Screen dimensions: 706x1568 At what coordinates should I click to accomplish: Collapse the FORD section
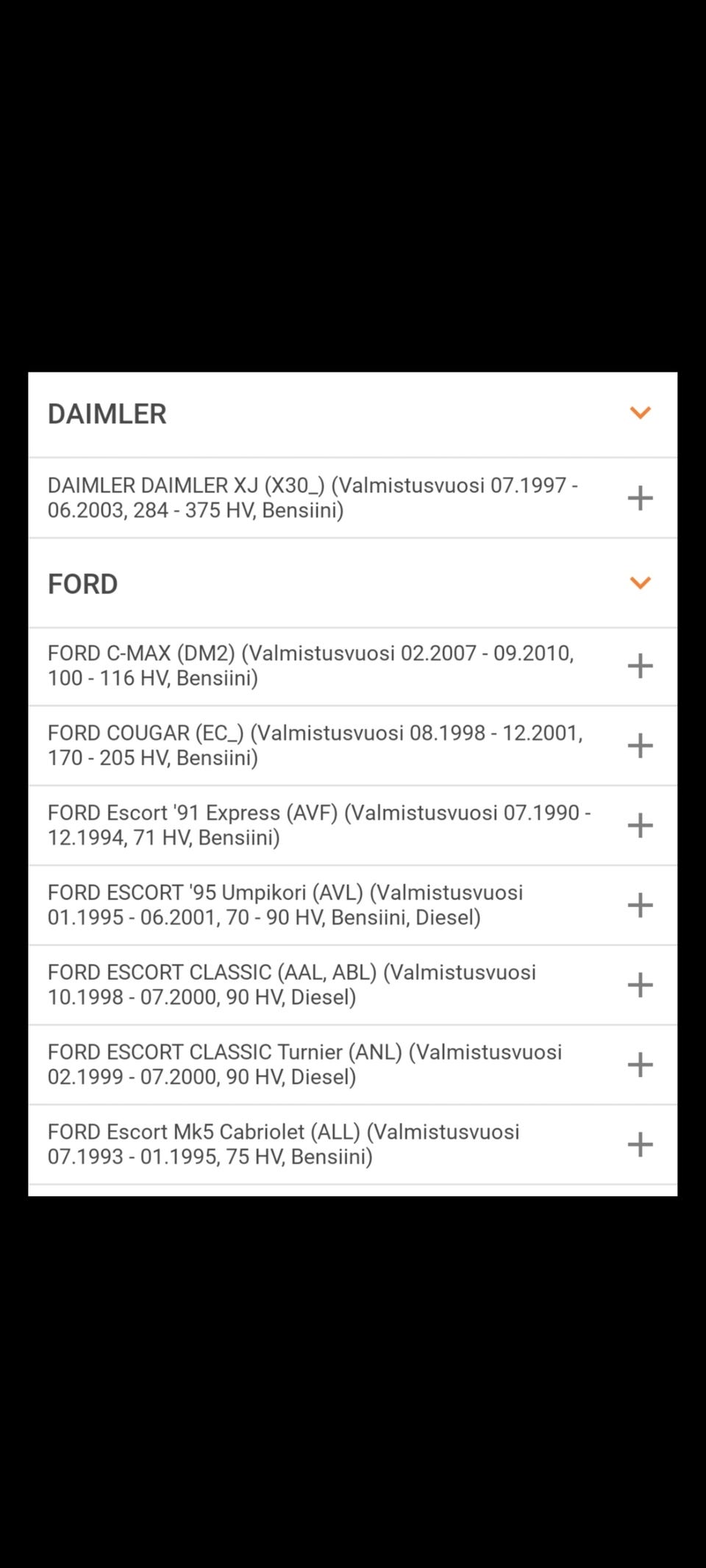tap(640, 583)
